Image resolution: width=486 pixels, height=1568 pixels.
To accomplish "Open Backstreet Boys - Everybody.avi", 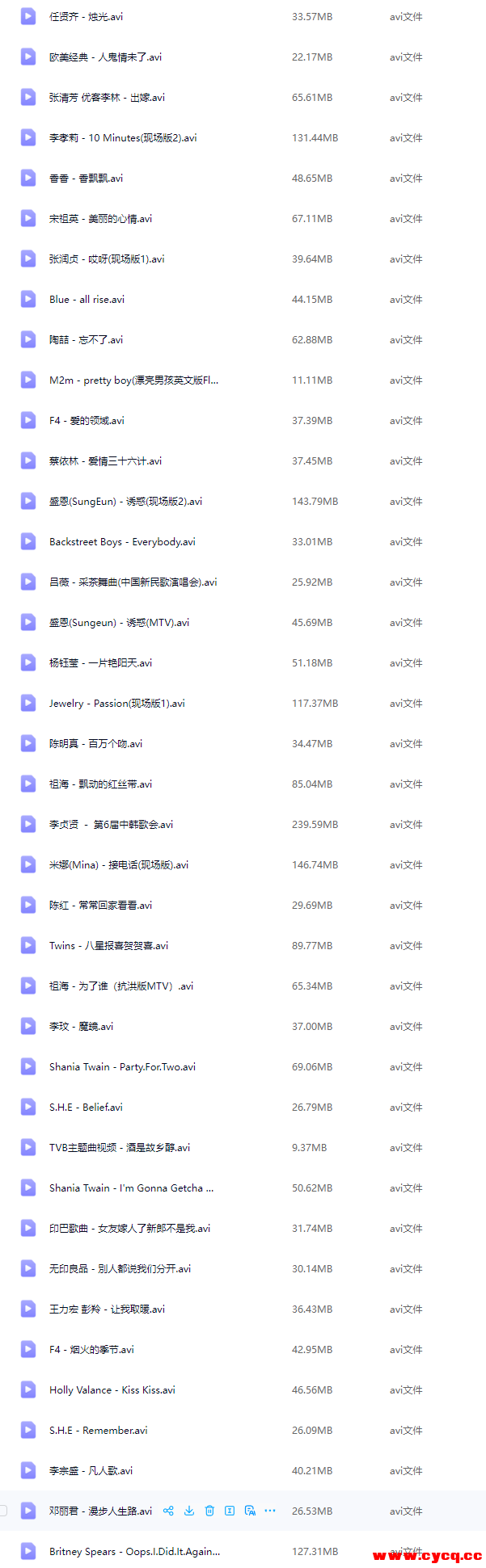I will click(122, 542).
